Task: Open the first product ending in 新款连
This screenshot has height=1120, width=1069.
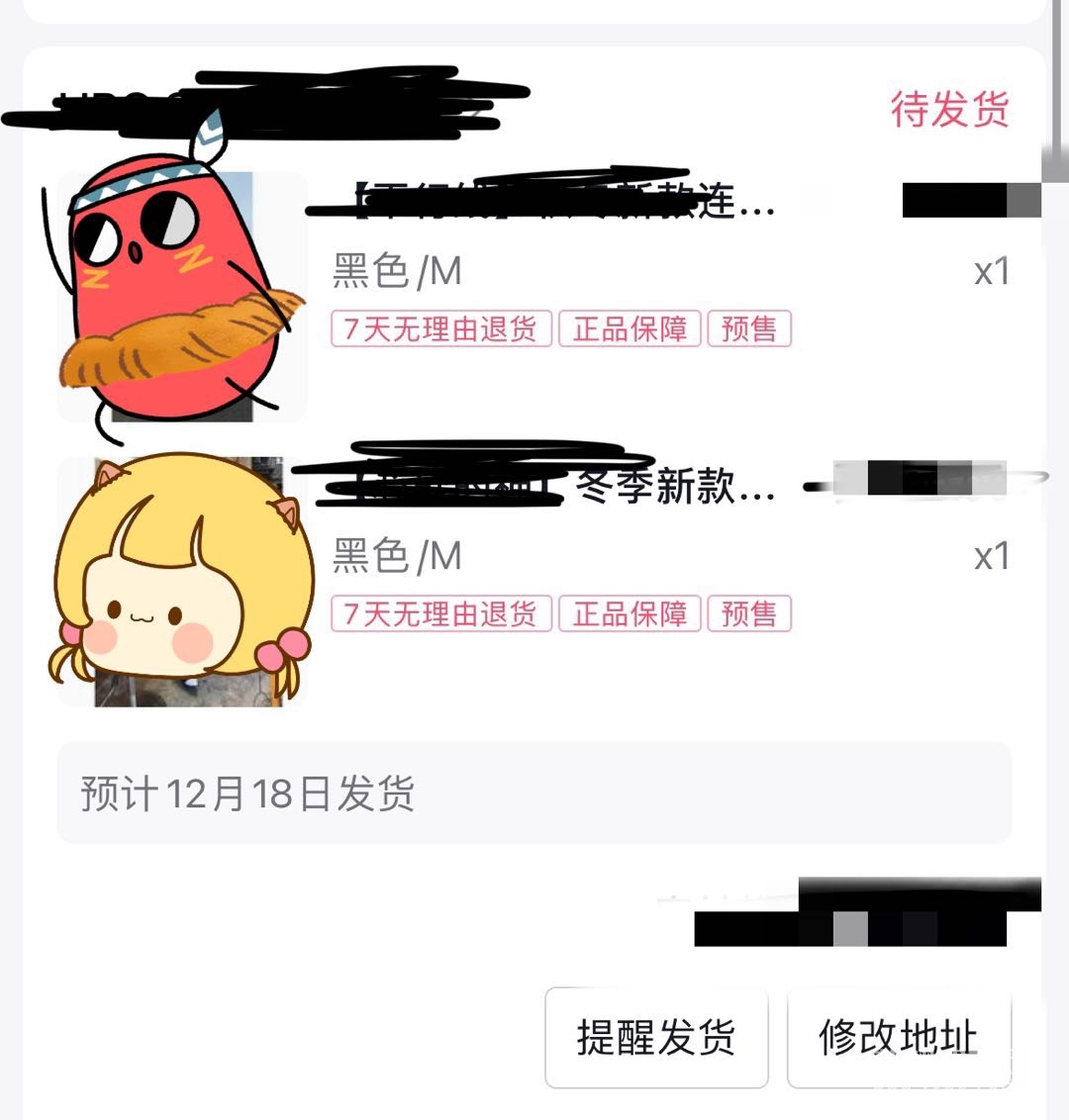Action: tap(564, 201)
